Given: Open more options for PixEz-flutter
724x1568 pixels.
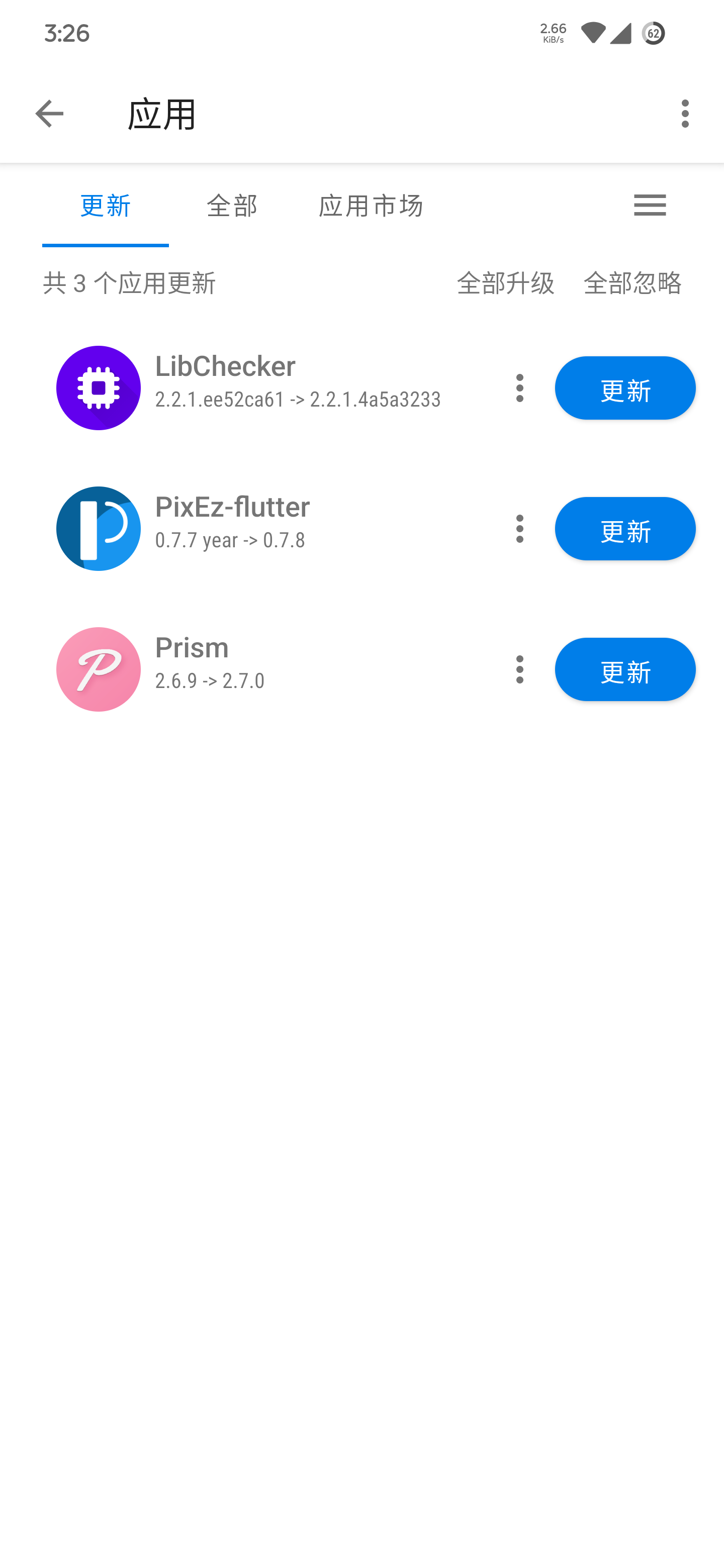Looking at the screenshot, I should pos(519,529).
